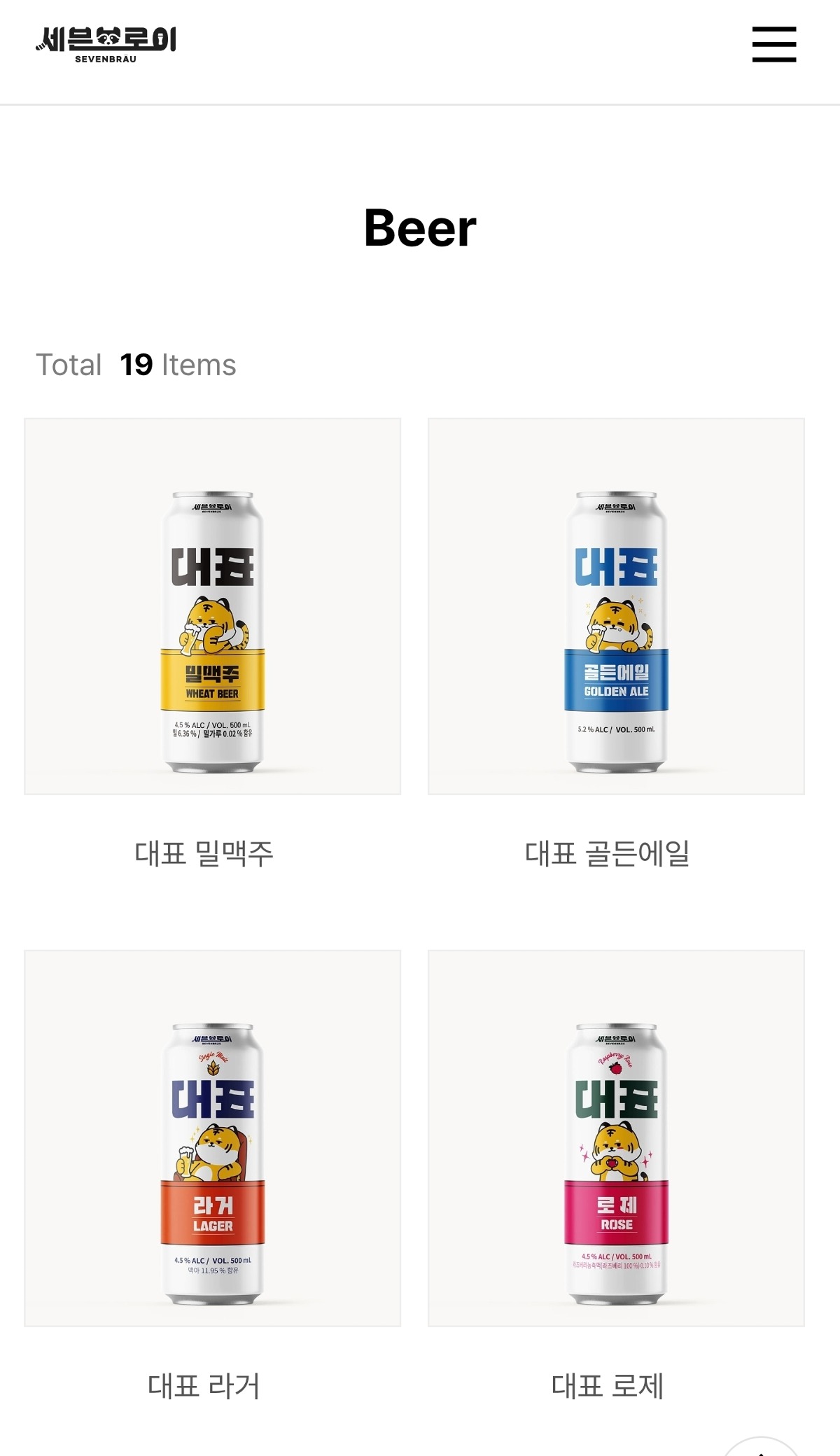The image size is (840, 1456).
Task: Select the 대표 라거 lager product
Action: [212, 1138]
